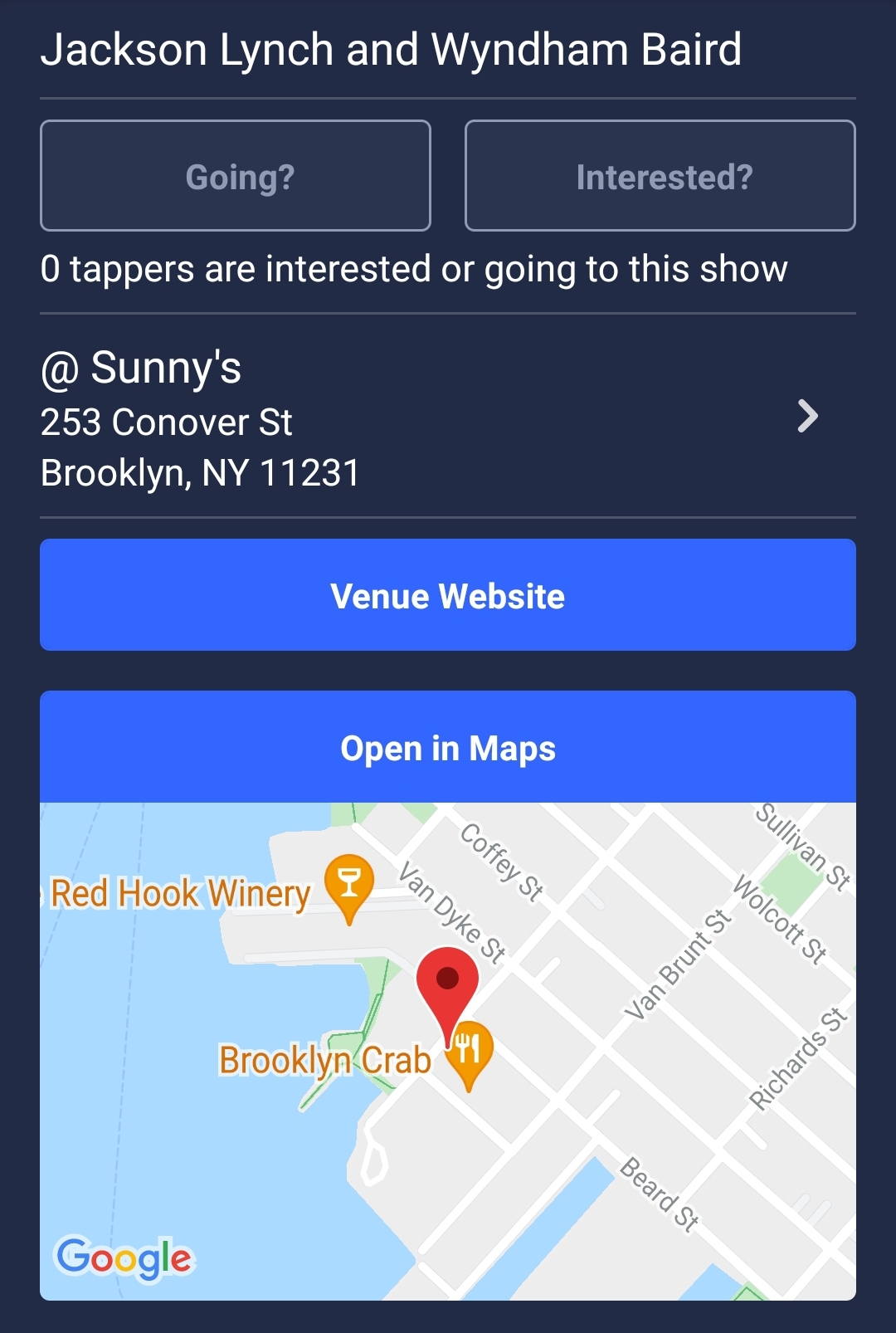This screenshot has width=896, height=1333.
Task: Tap the red location pin for Sunny's
Action: tap(449, 982)
